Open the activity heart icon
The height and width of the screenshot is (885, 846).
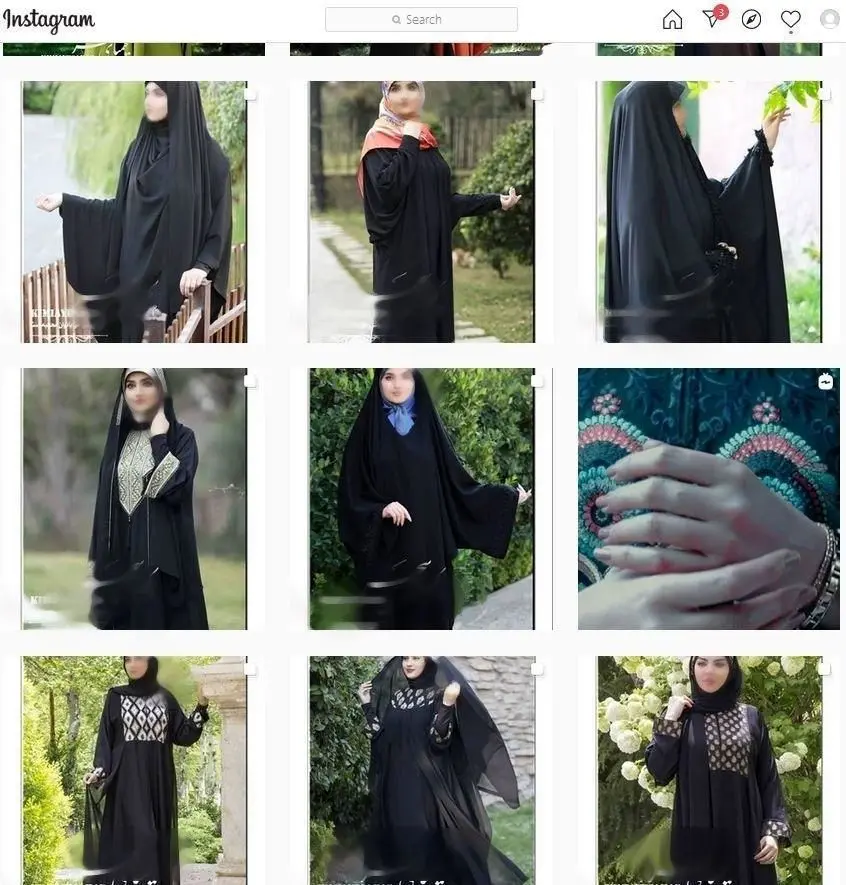tap(791, 20)
